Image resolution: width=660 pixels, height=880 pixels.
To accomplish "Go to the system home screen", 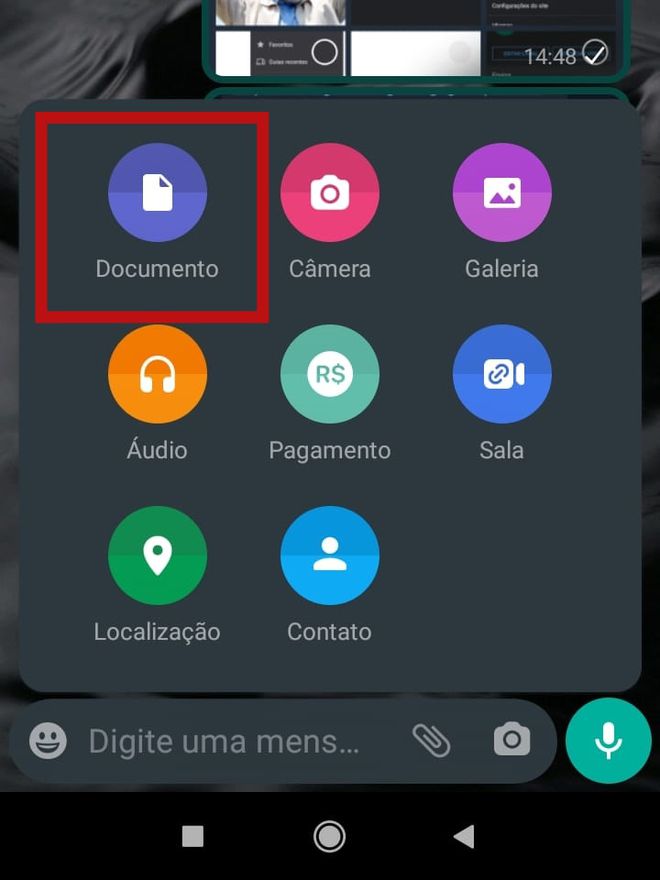I will pyautogui.click(x=329, y=836).
